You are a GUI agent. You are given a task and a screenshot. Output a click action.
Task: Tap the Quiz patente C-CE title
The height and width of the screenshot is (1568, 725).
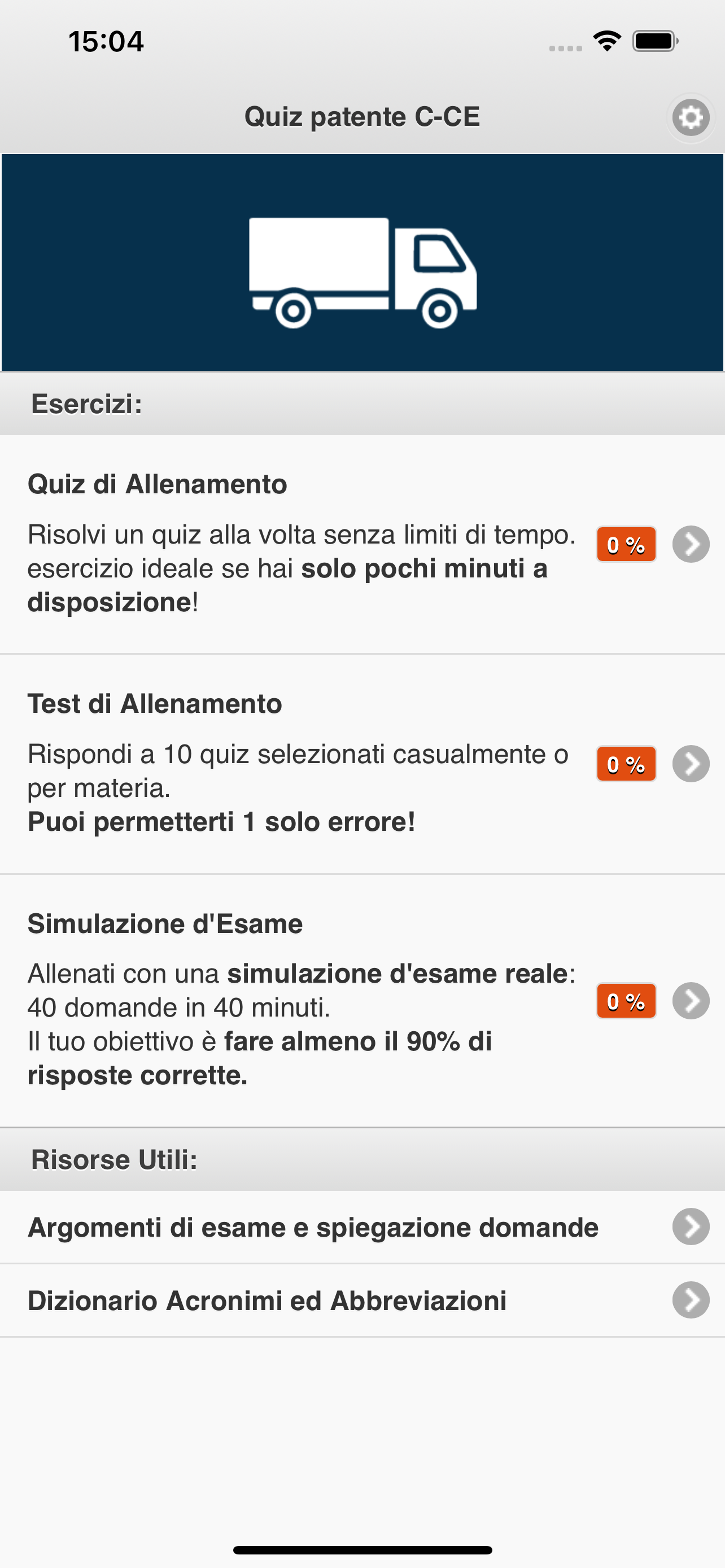coord(362,116)
